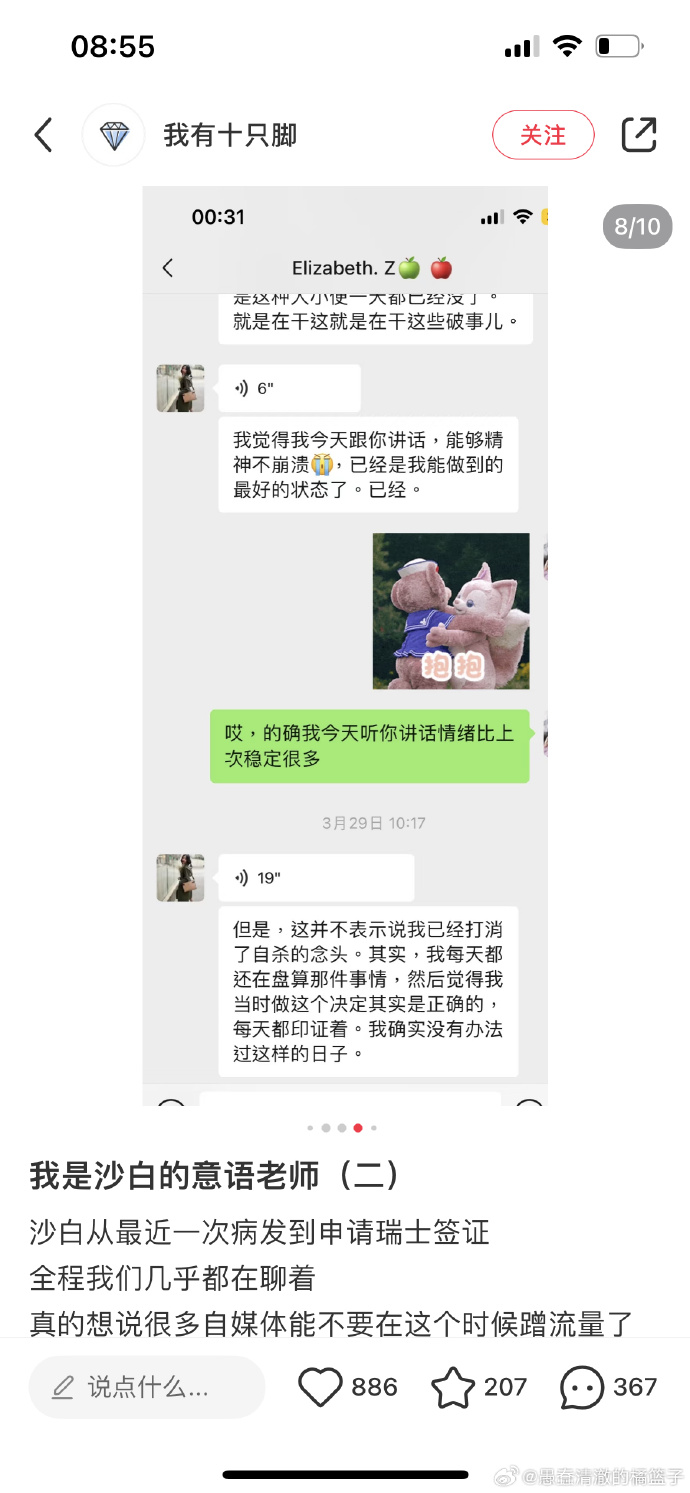This screenshot has width=690, height=1493.
Task: Go back using the top-left arrow
Action: [43, 135]
